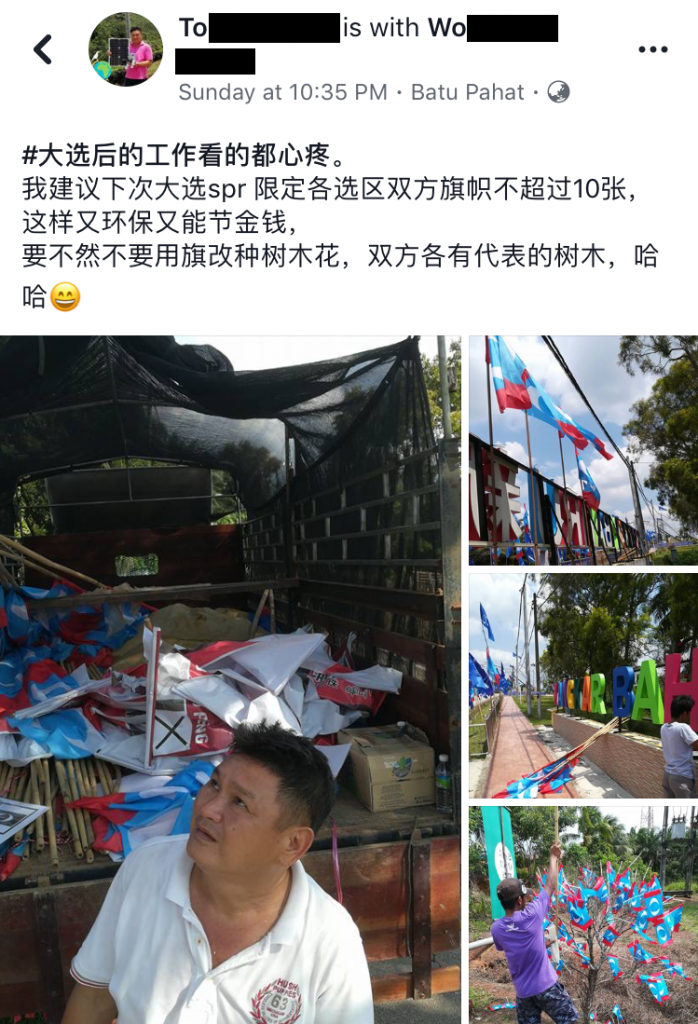Tap the Batu Pahat location link
This screenshot has width=698, height=1024.
pyautogui.click(x=467, y=92)
